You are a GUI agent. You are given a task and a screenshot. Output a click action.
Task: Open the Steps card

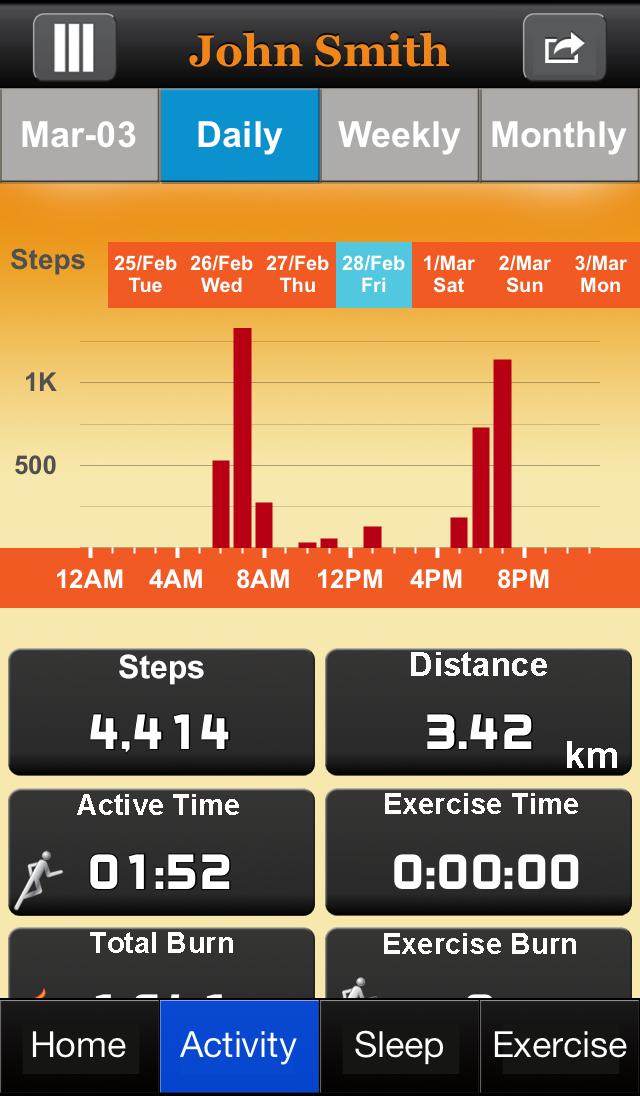[x=161, y=711]
